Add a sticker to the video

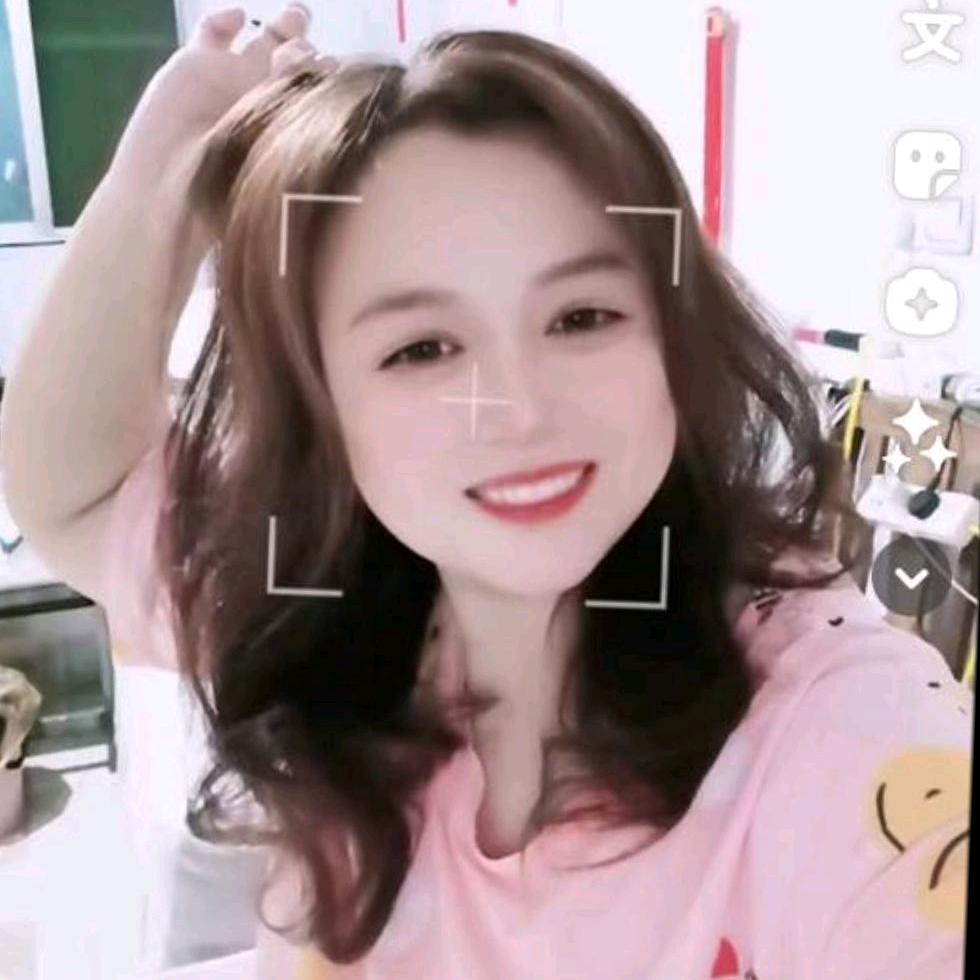tap(926, 166)
